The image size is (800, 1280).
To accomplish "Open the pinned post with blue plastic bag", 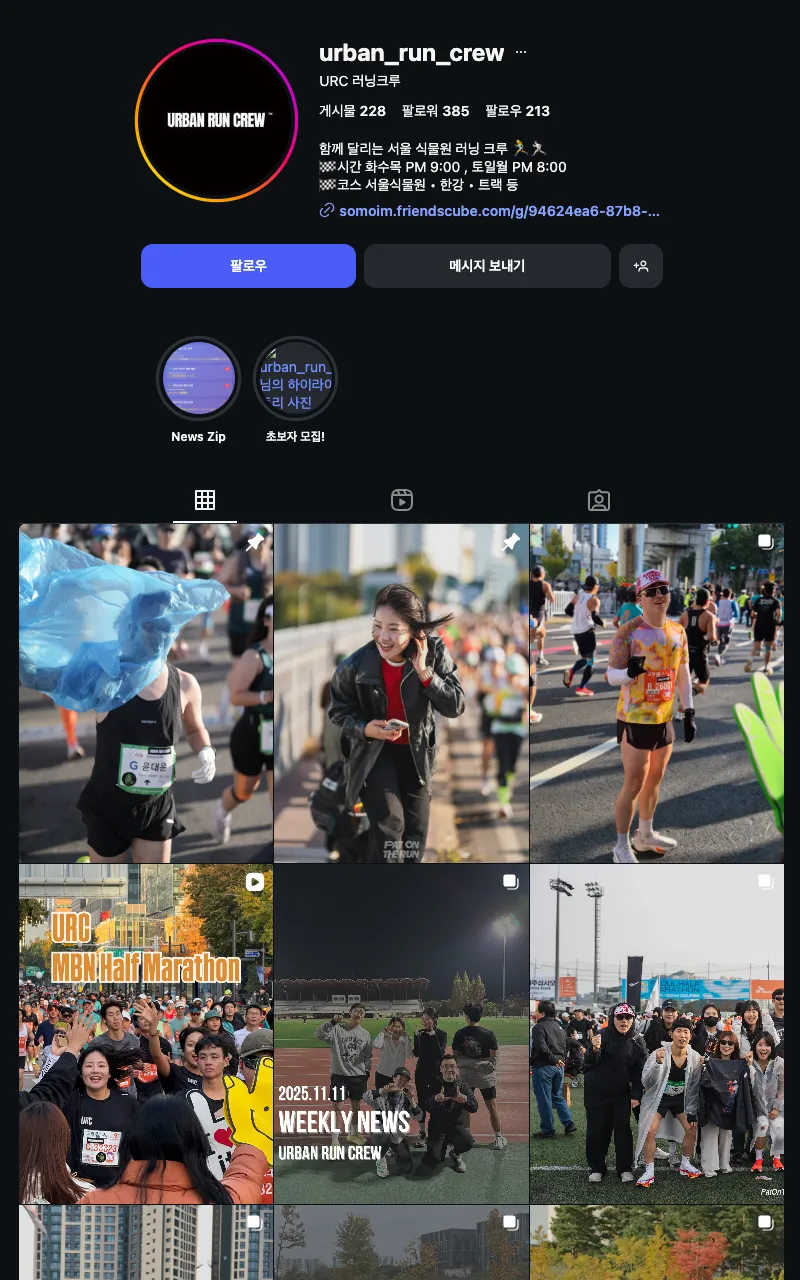I will point(146,693).
